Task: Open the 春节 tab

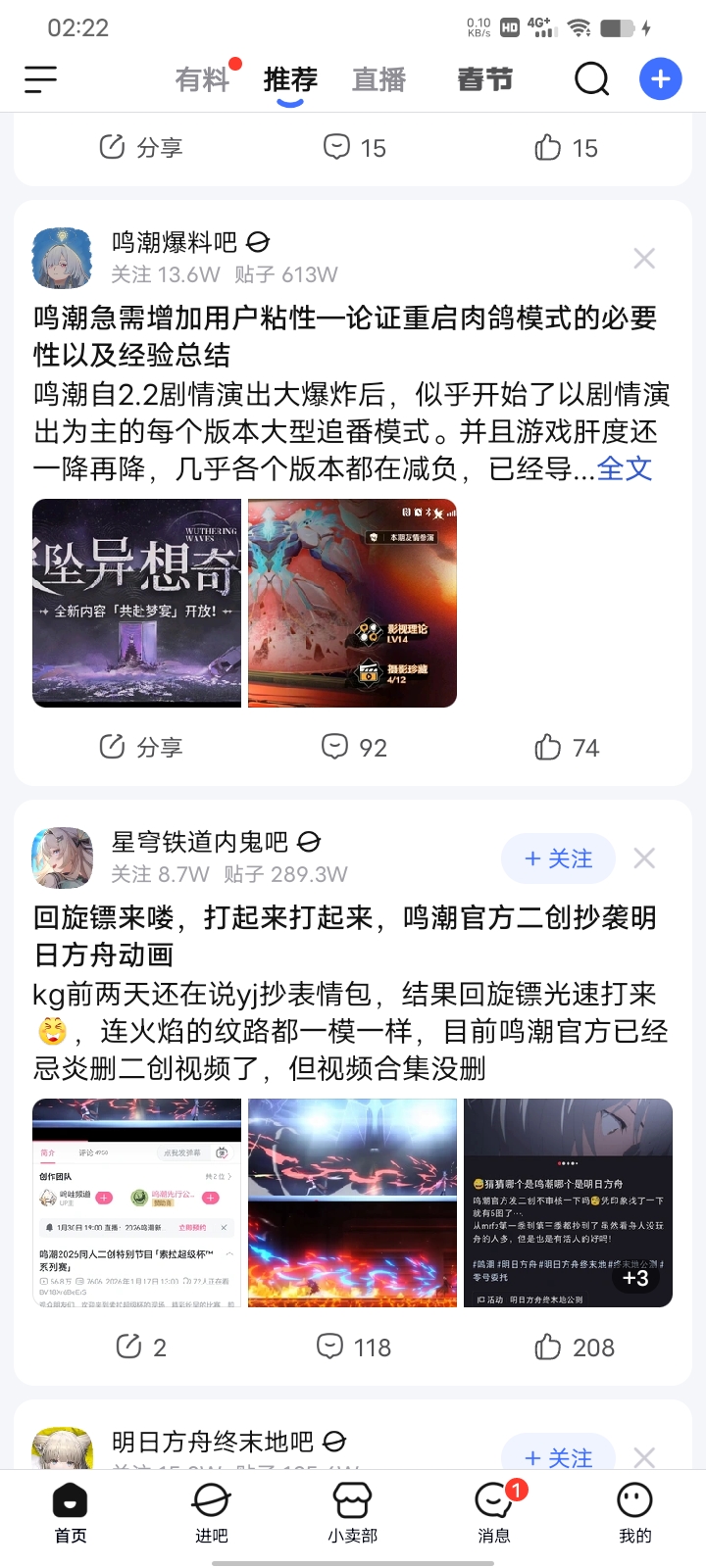Action: (x=484, y=79)
